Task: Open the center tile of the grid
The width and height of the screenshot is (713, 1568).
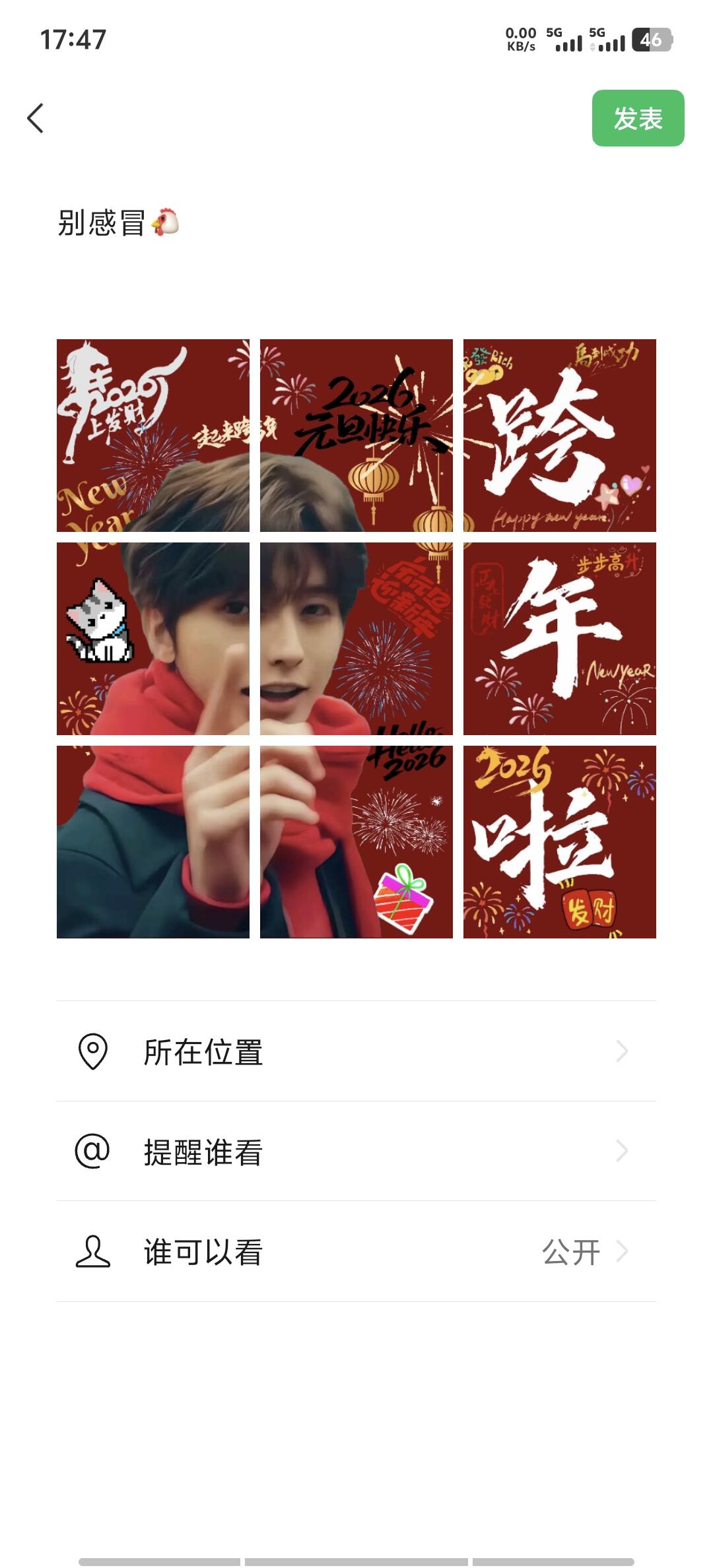Action: pos(356,639)
